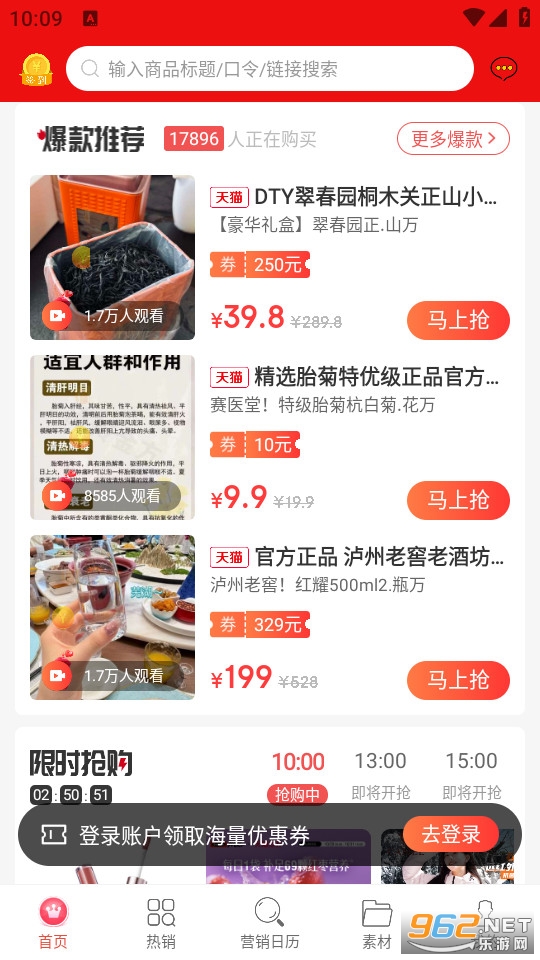Switch to the 首页 tab
Viewport: 540px width, 960px height.
tap(54, 923)
